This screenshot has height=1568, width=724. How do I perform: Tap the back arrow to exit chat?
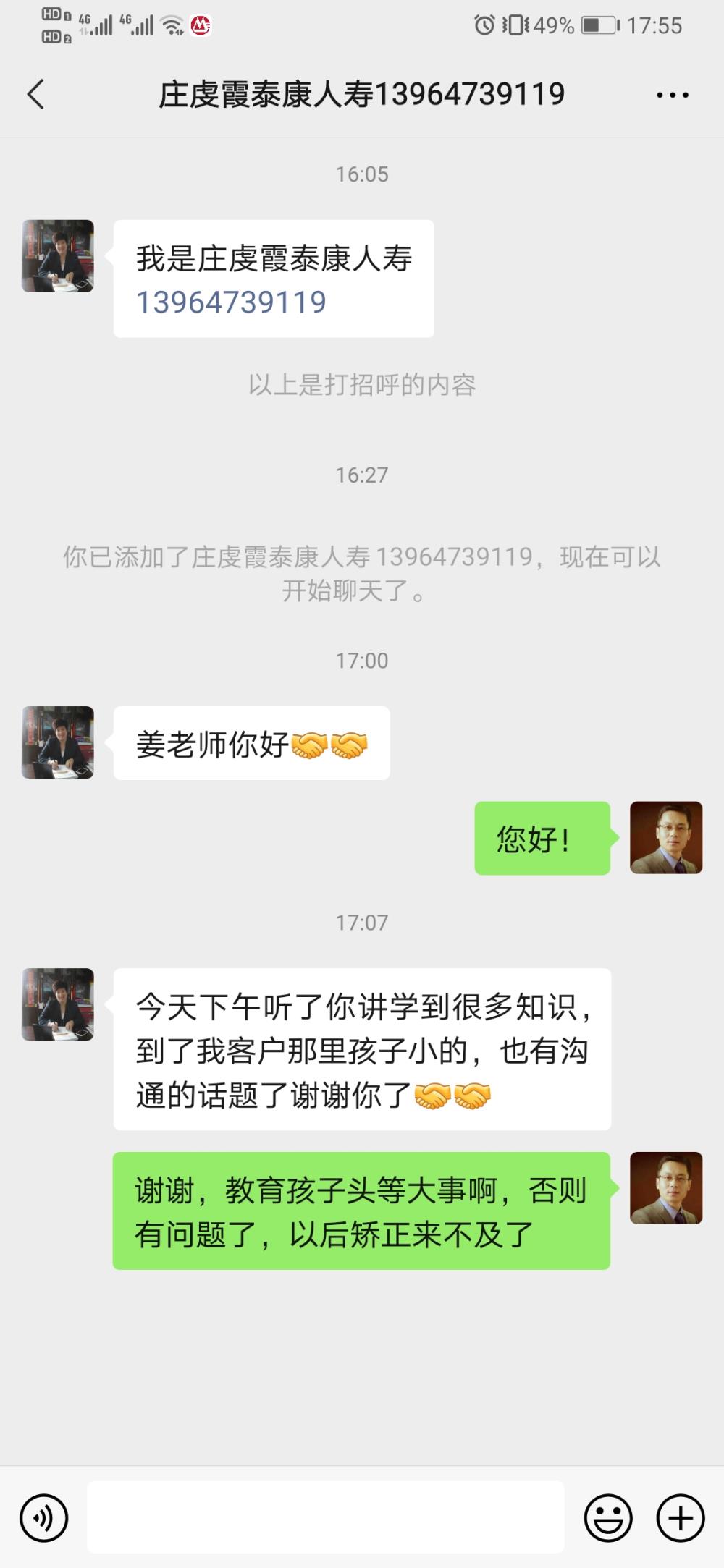[x=35, y=94]
